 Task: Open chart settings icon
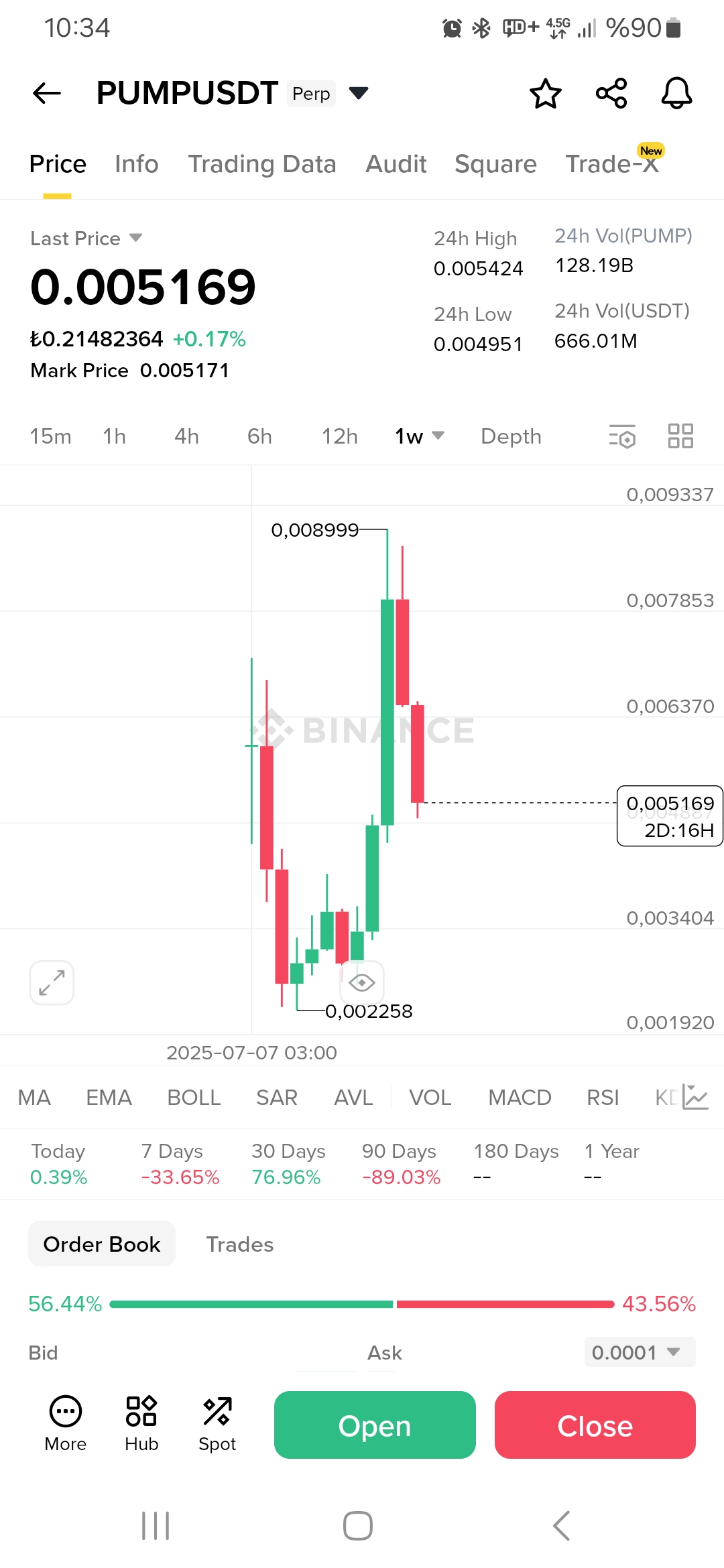(x=622, y=436)
